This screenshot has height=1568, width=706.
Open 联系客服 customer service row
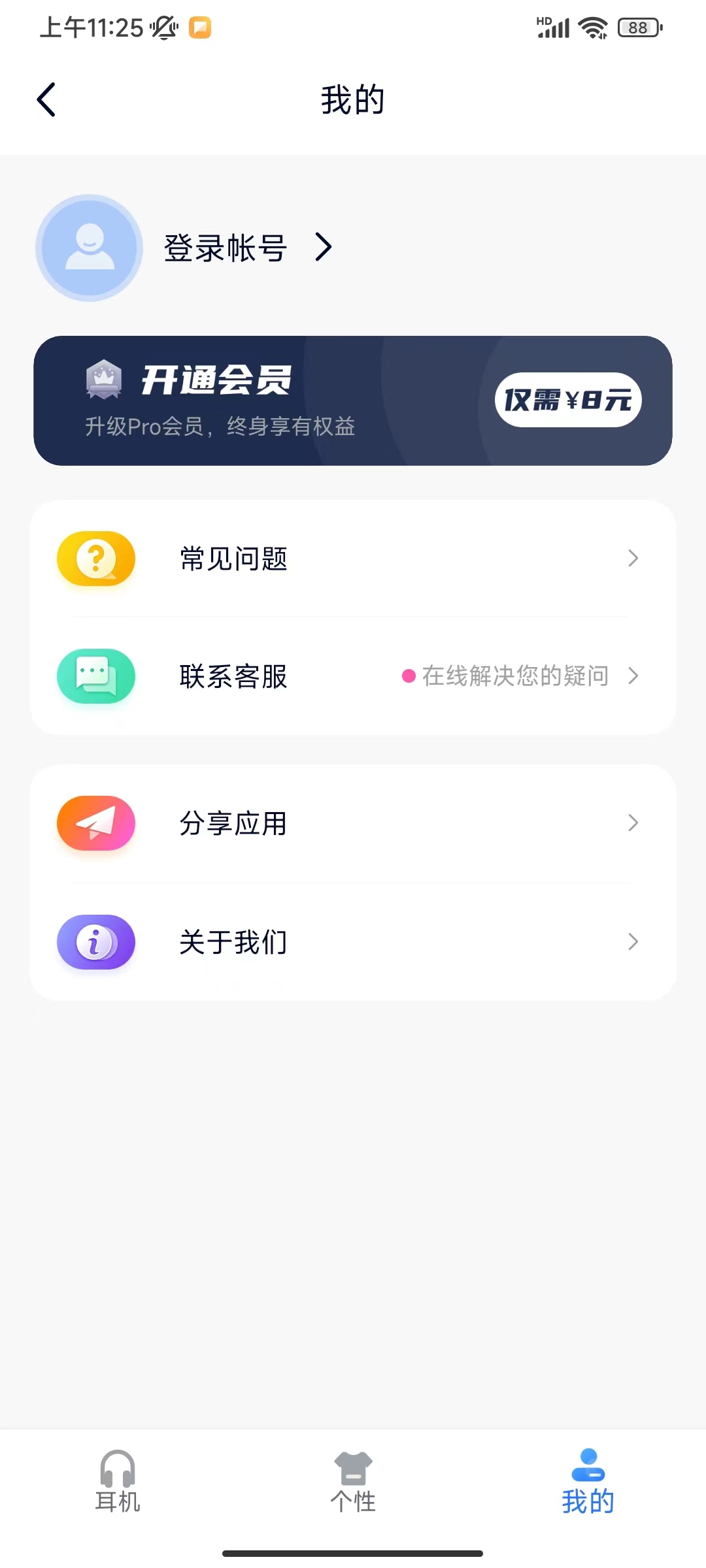click(353, 676)
